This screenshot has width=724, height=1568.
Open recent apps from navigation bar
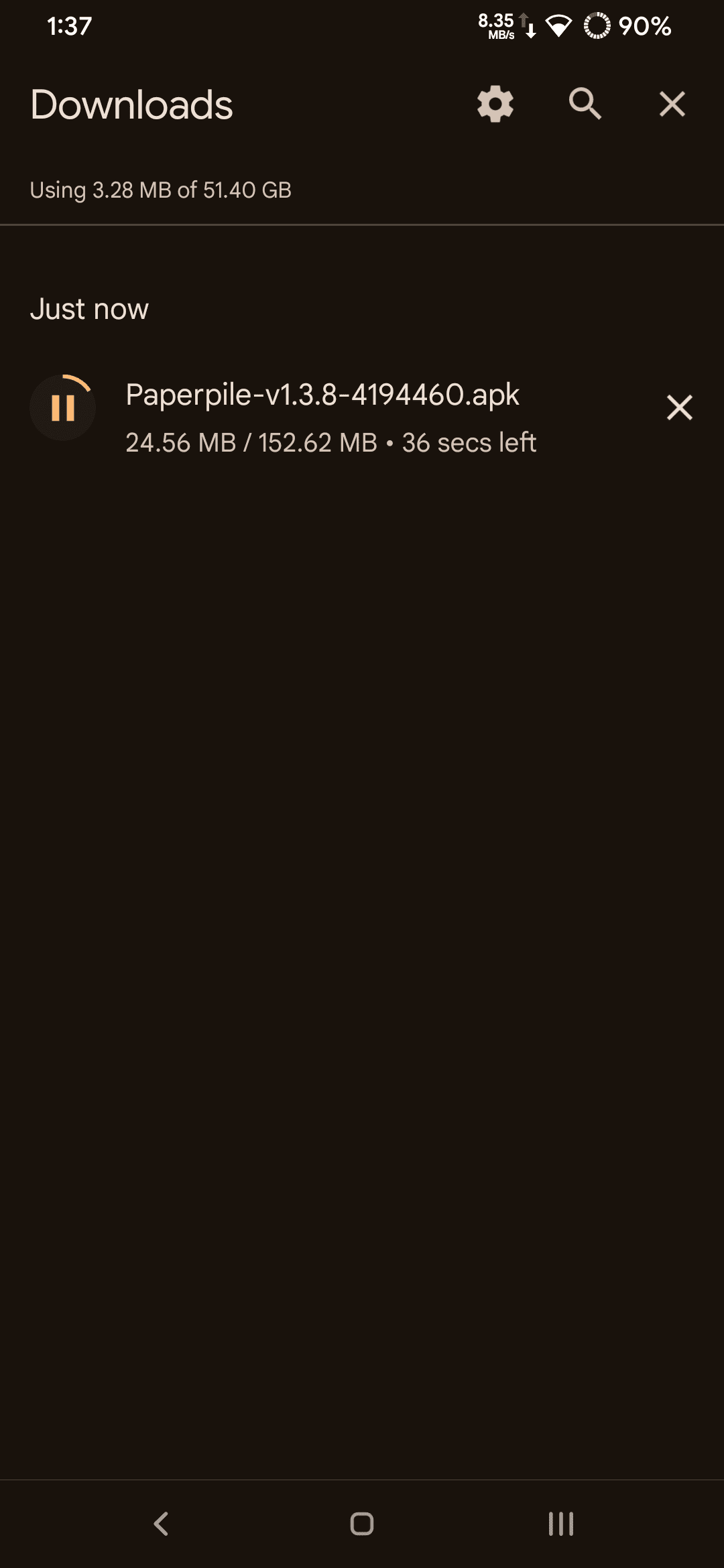pos(560,1523)
